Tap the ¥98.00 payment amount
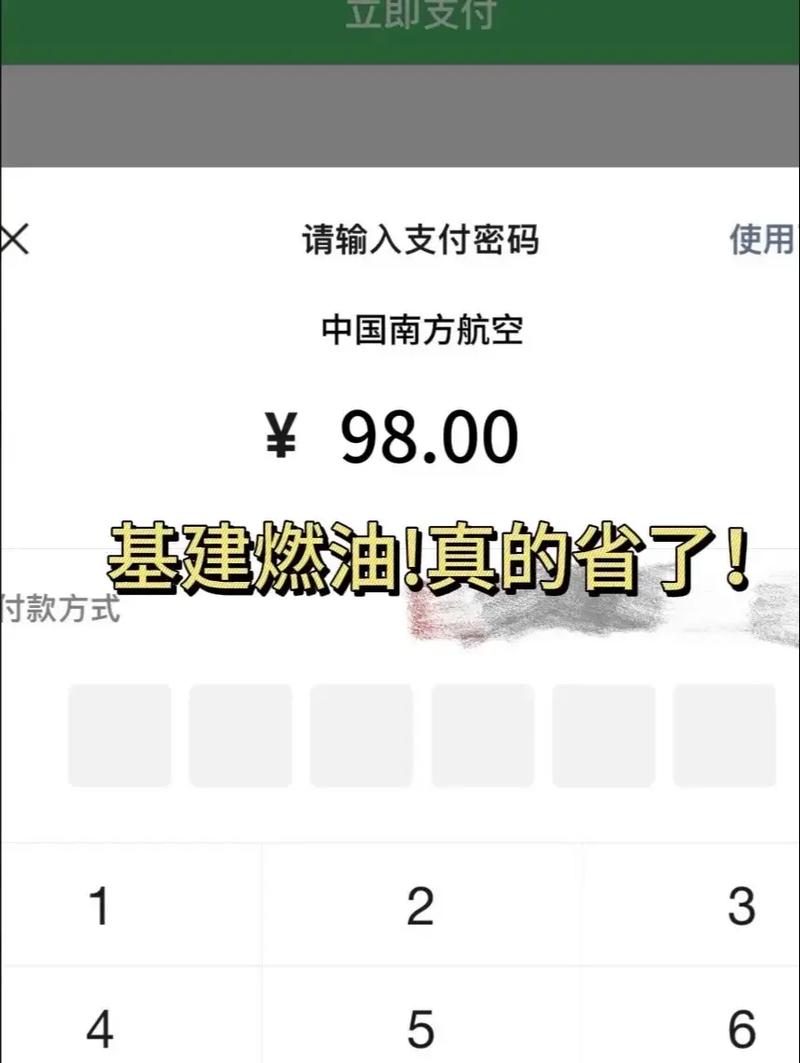This screenshot has height=1063, width=800. (x=393, y=435)
